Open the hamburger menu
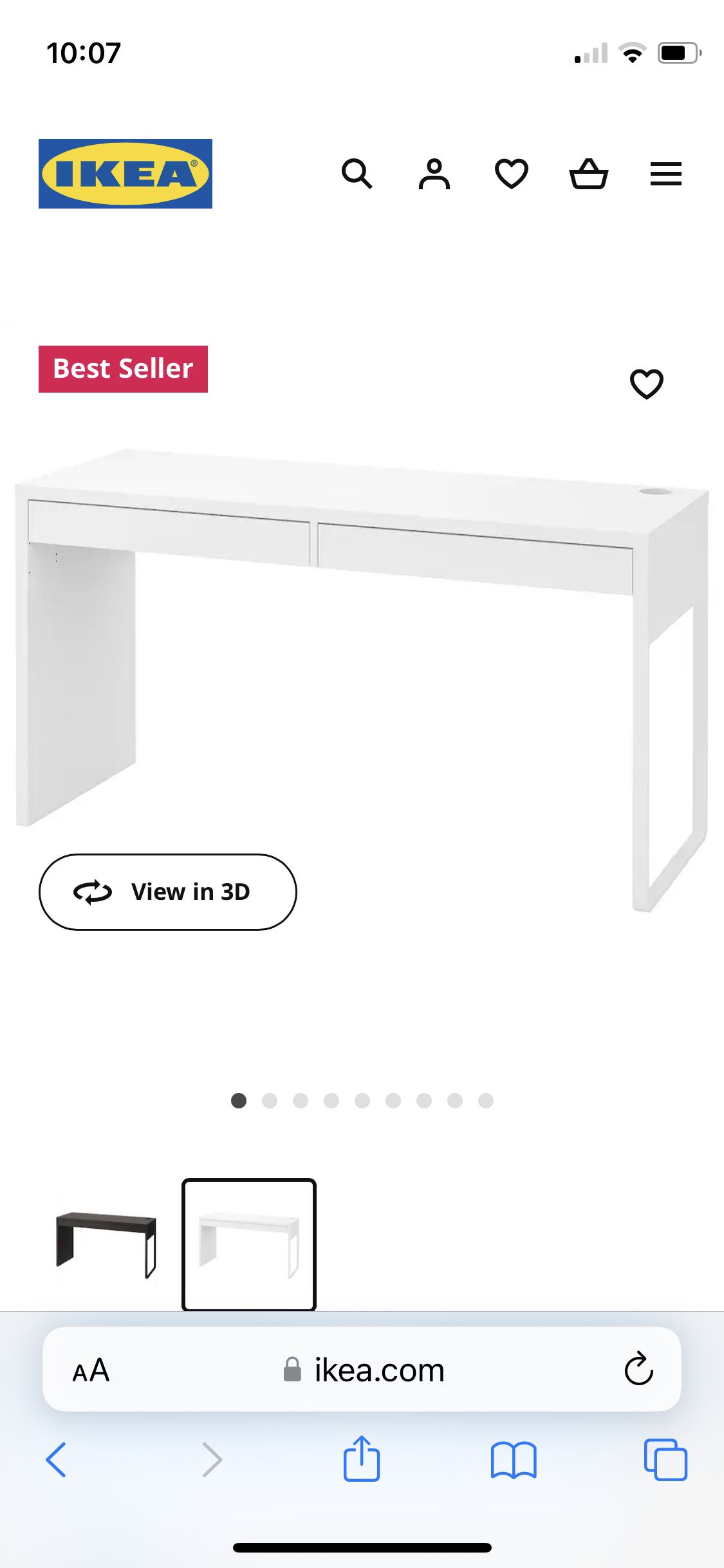Viewport: 724px width, 1568px height. pyautogui.click(x=666, y=174)
